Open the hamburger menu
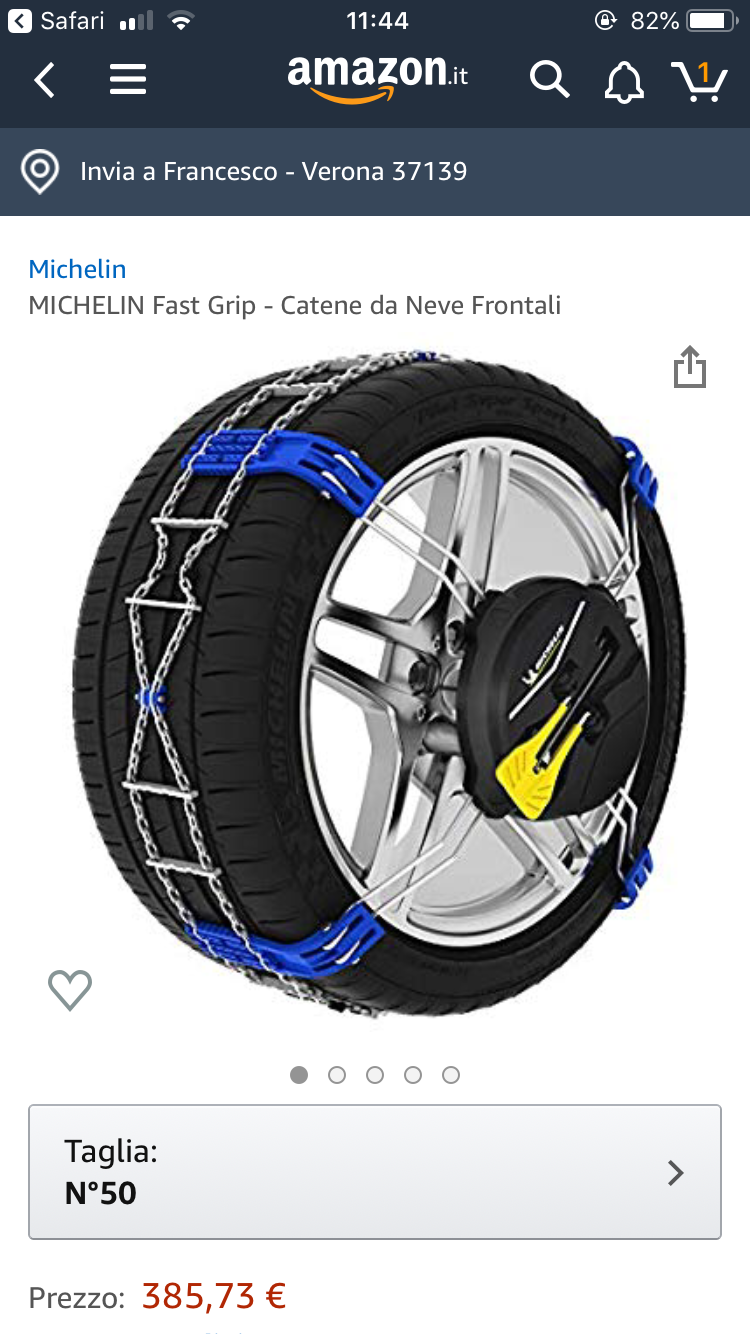Screen dimensions: 750x1334 click(x=128, y=79)
